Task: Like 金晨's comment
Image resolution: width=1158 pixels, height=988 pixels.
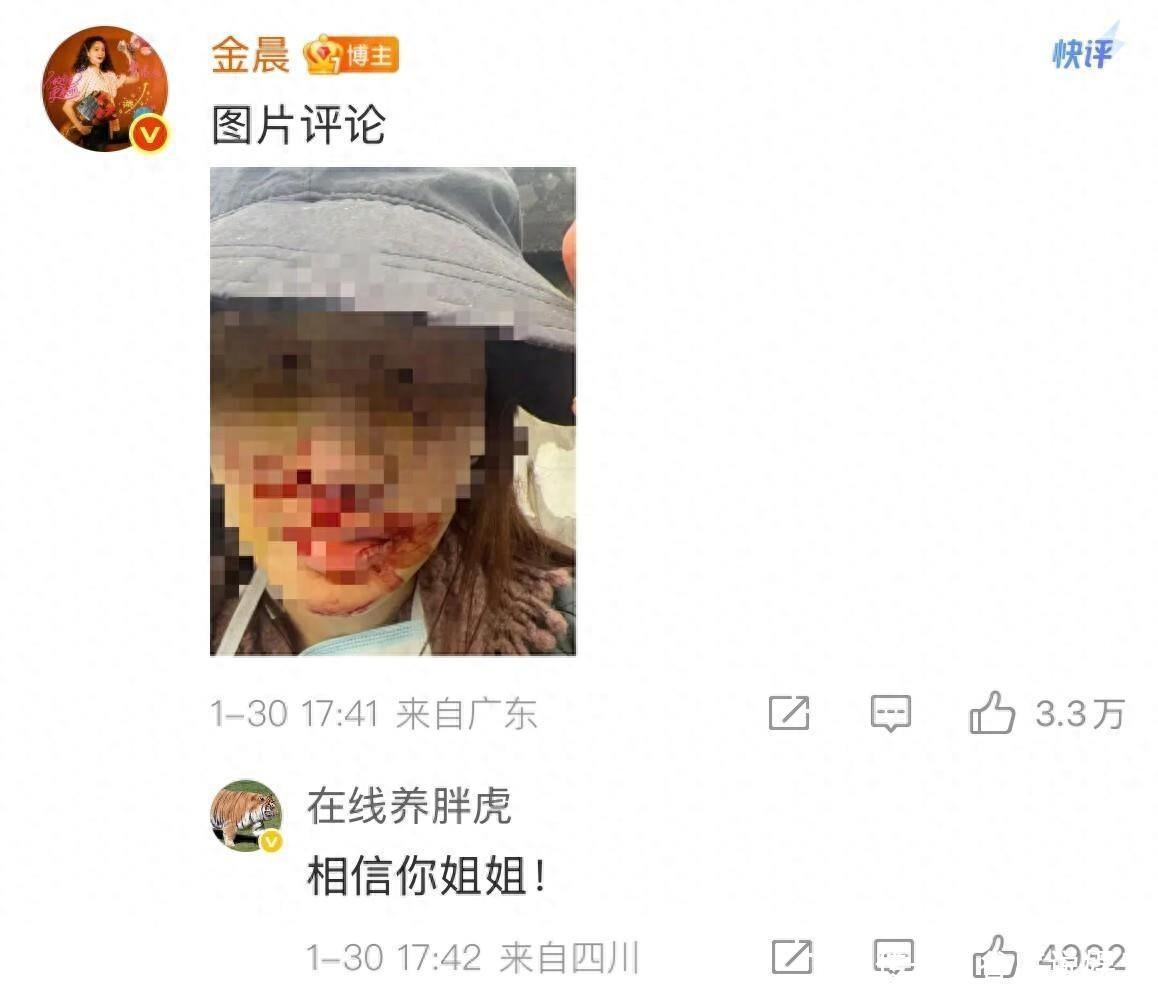Action: (993, 714)
